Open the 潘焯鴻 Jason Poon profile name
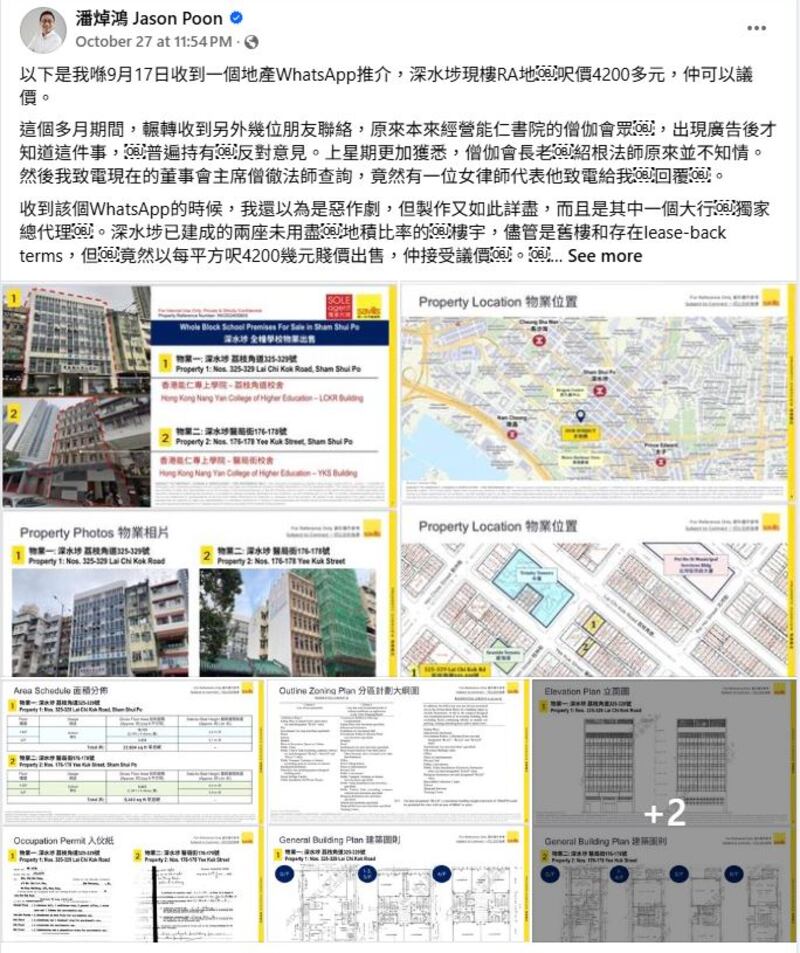Viewport: 800px width, 953px height. [148, 18]
